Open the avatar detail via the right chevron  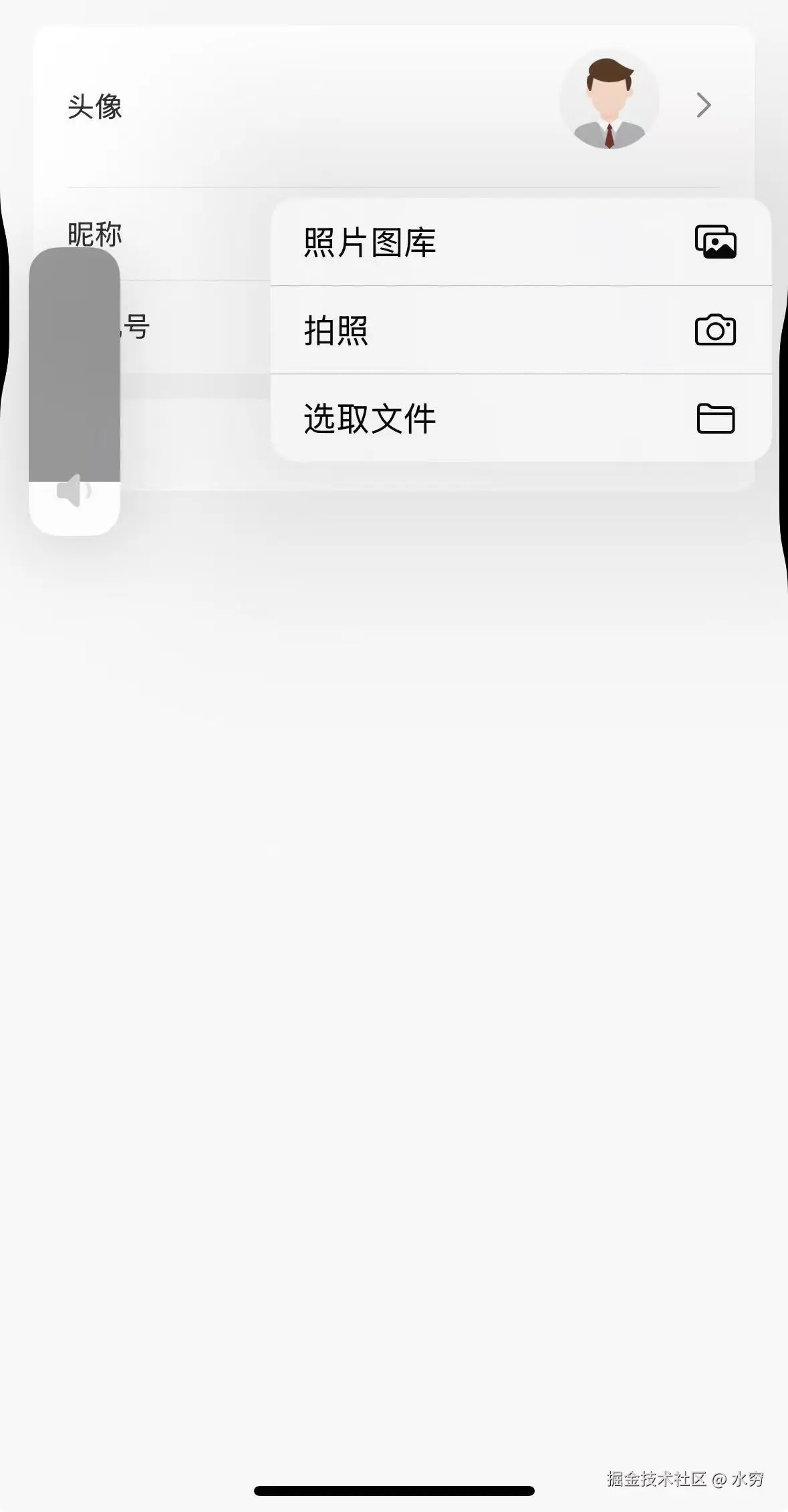coord(702,105)
